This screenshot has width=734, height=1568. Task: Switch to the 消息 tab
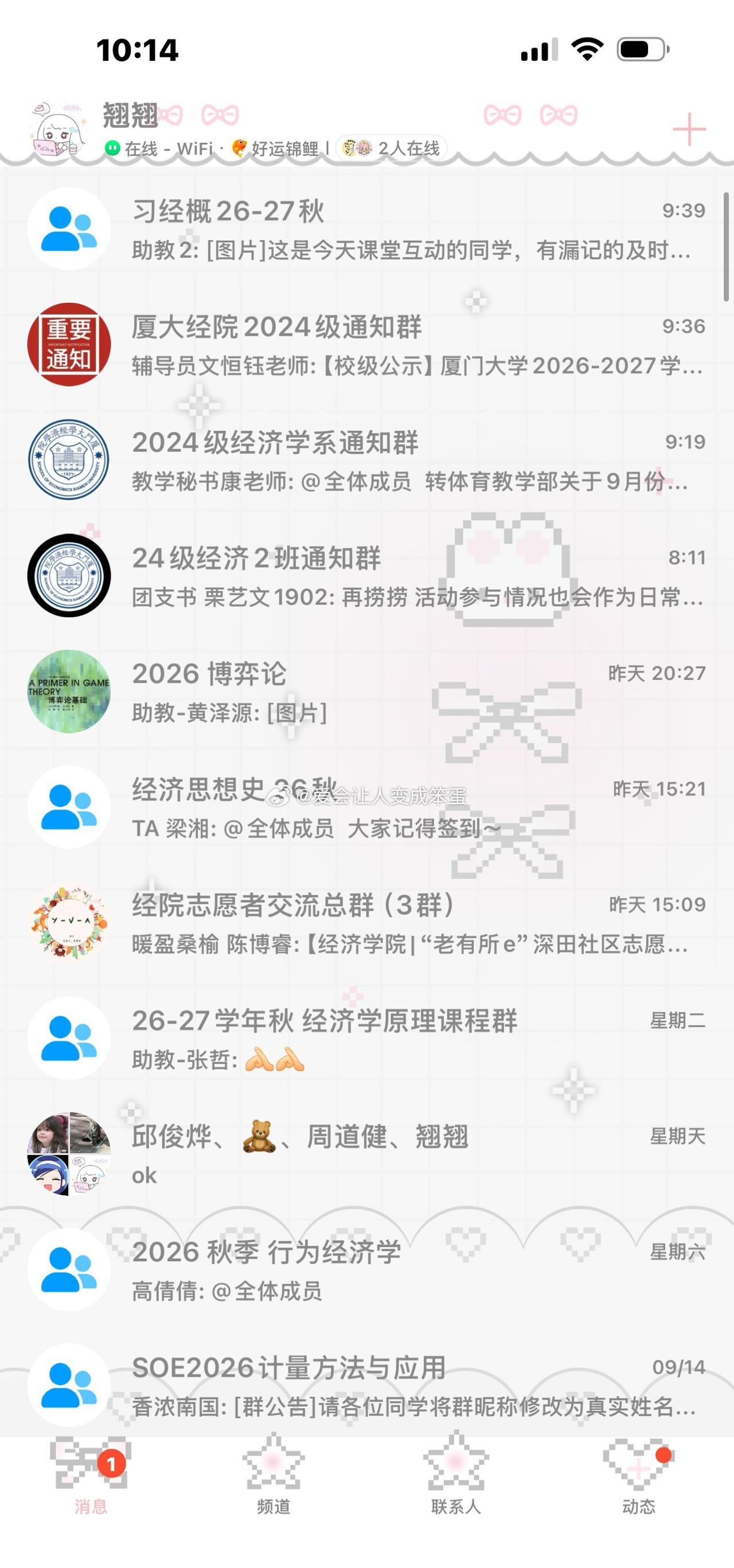(91, 1478)
